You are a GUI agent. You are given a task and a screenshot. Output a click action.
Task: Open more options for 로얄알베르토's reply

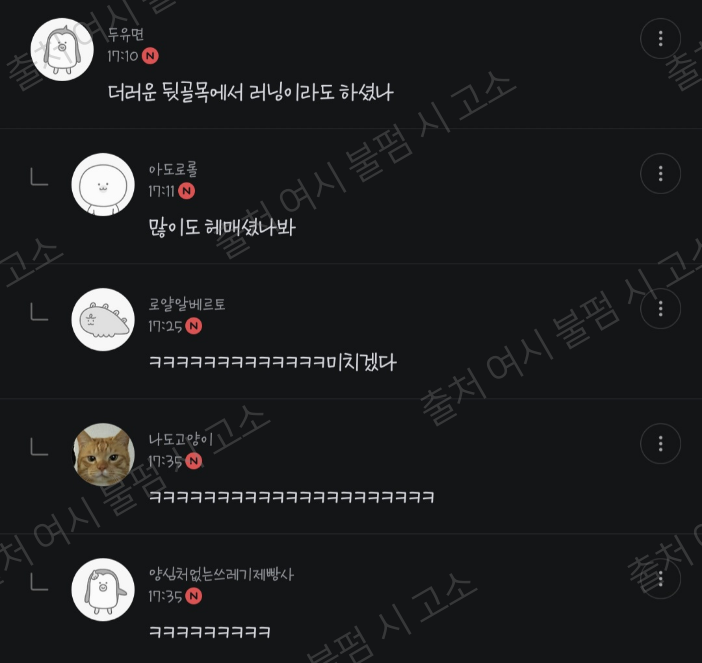coord(660,308)
